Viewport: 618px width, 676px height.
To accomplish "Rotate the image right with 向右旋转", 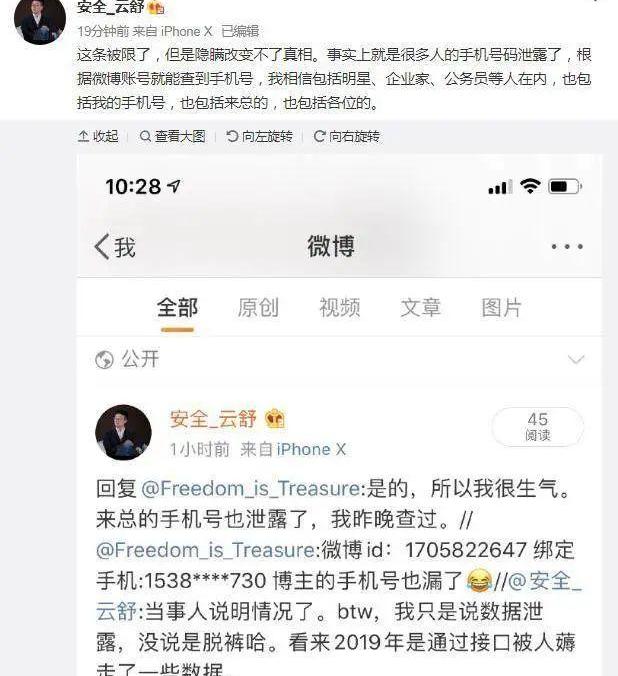I will 346,136.
